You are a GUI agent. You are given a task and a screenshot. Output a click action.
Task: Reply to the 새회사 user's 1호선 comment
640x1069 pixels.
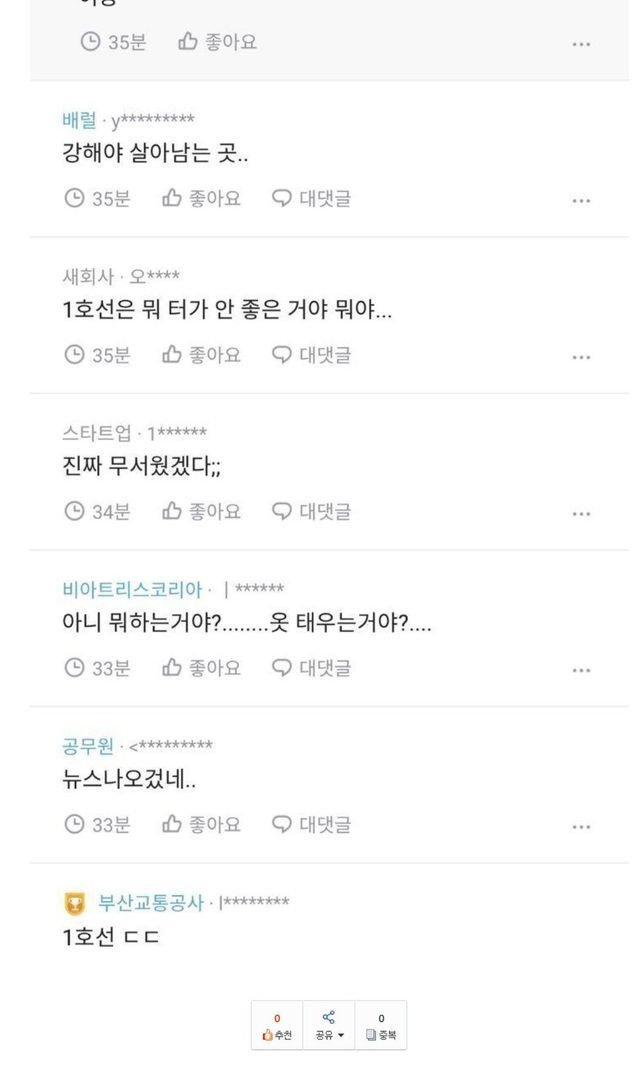point(311,355)
